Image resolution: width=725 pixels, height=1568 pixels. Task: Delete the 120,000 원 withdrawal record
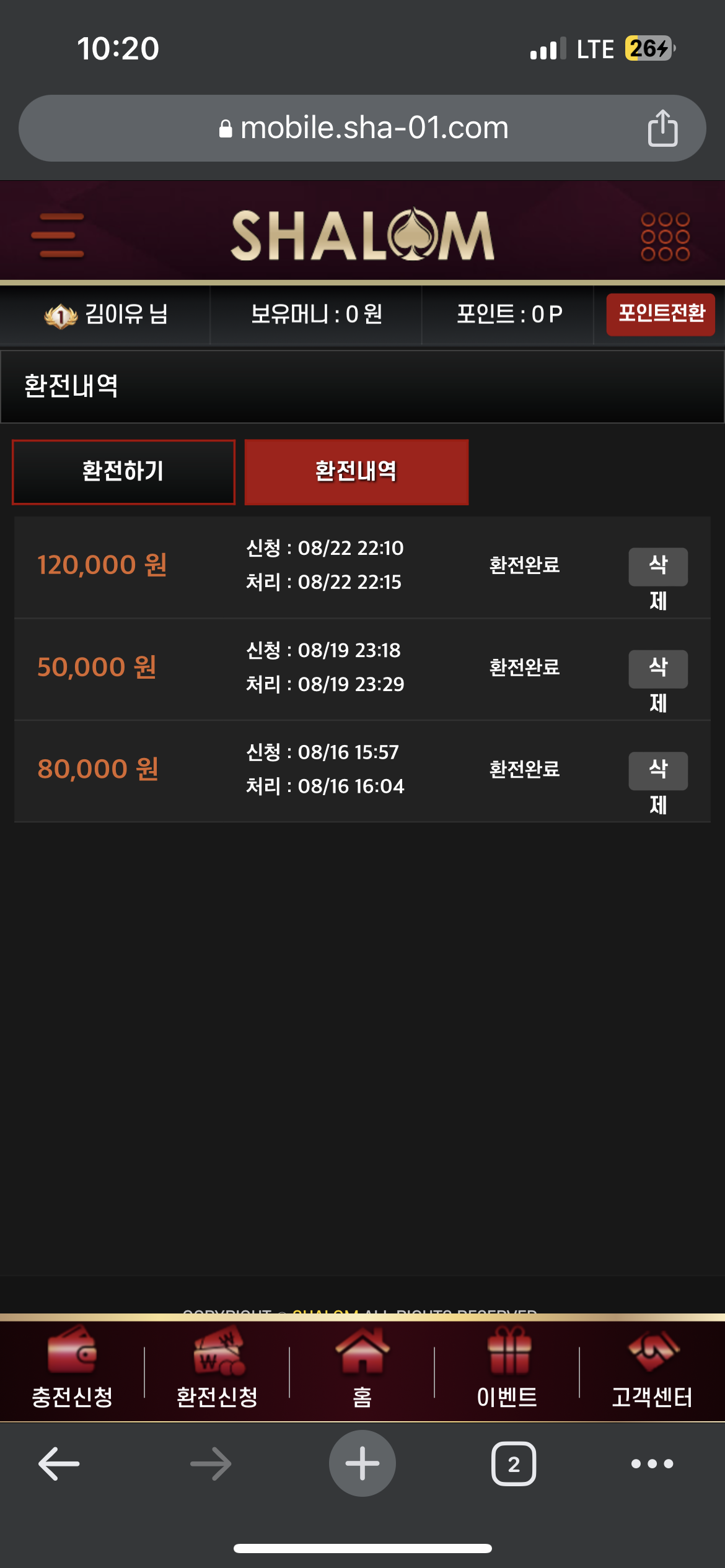pyautogui.click(x=657, y=567)
